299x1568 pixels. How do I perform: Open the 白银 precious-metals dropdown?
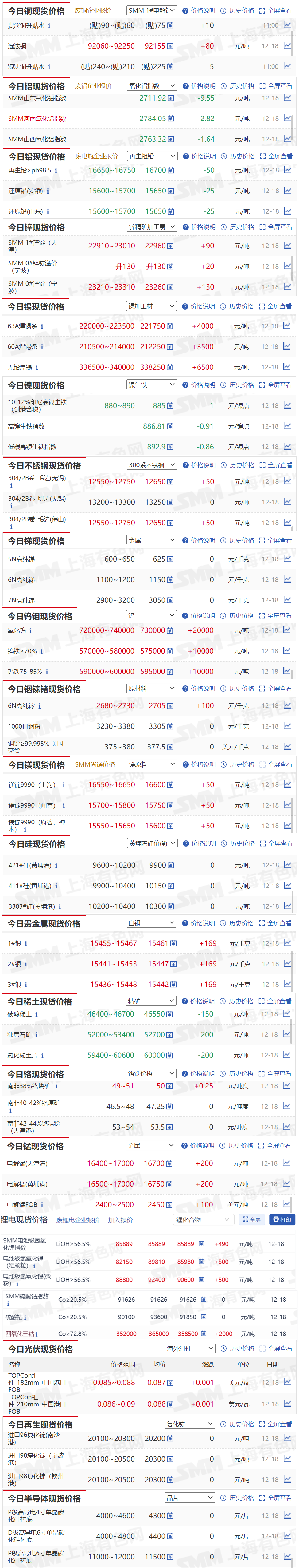tap(151, 923)
